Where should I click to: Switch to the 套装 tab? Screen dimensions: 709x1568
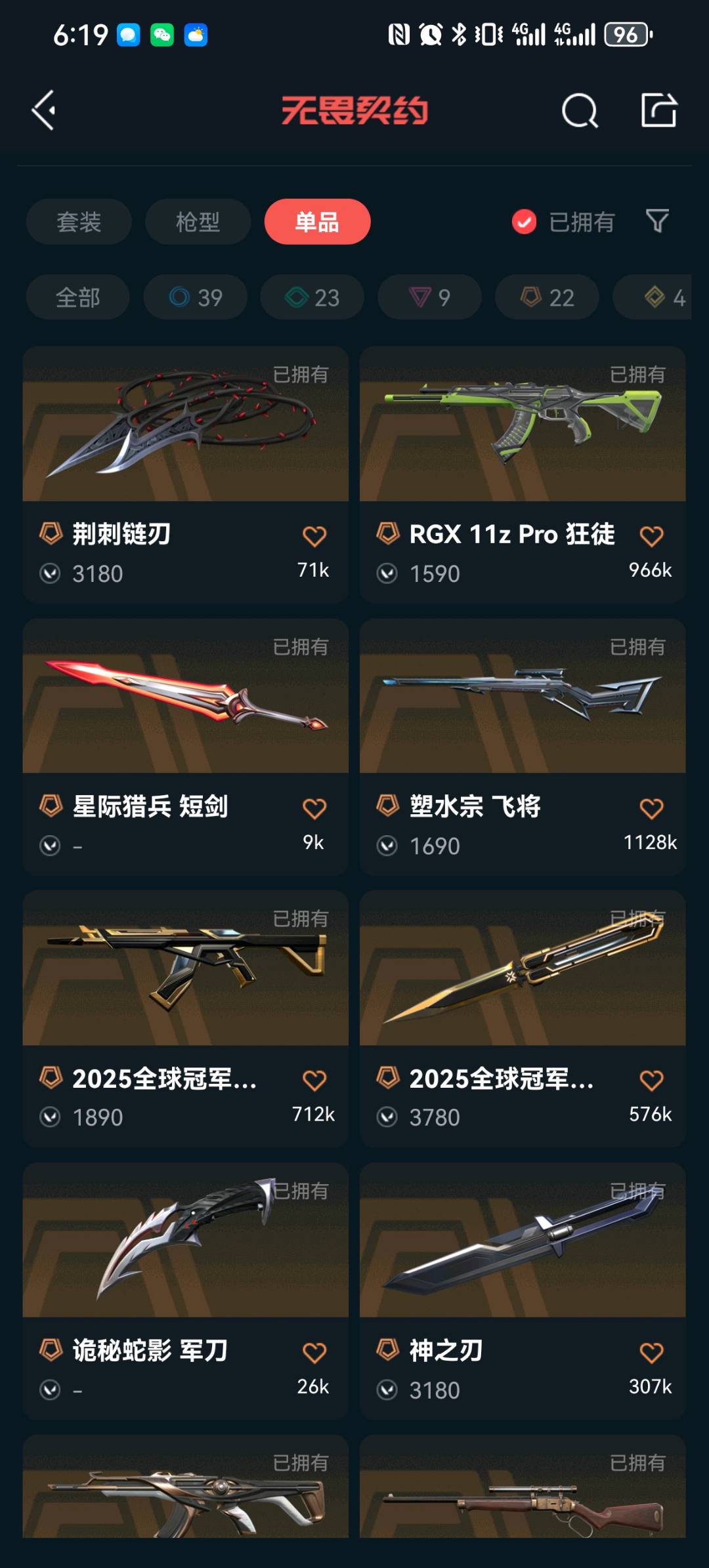pyautogui.click(x=79, y=222)
